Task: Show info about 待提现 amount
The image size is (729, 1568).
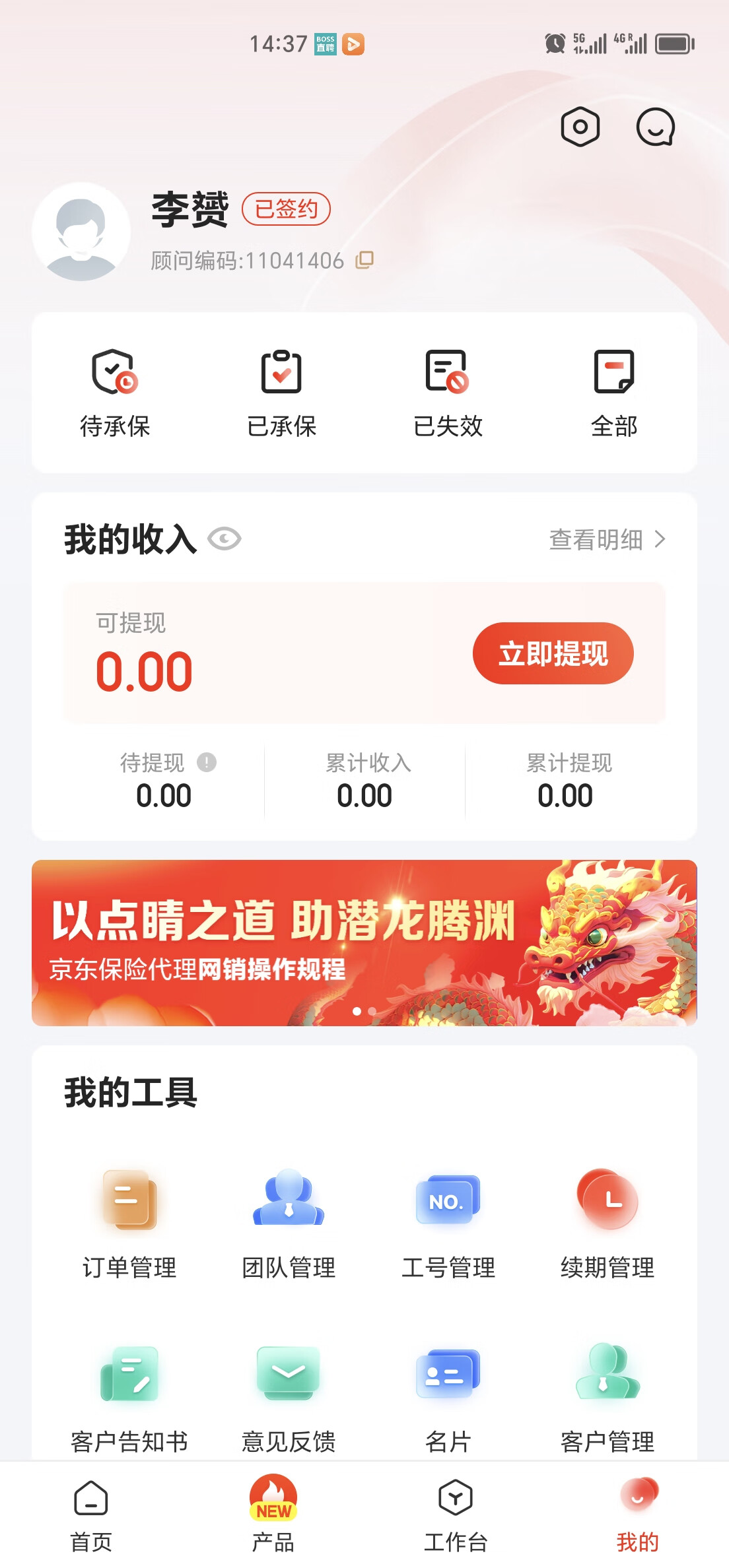Action: [207, 762]
